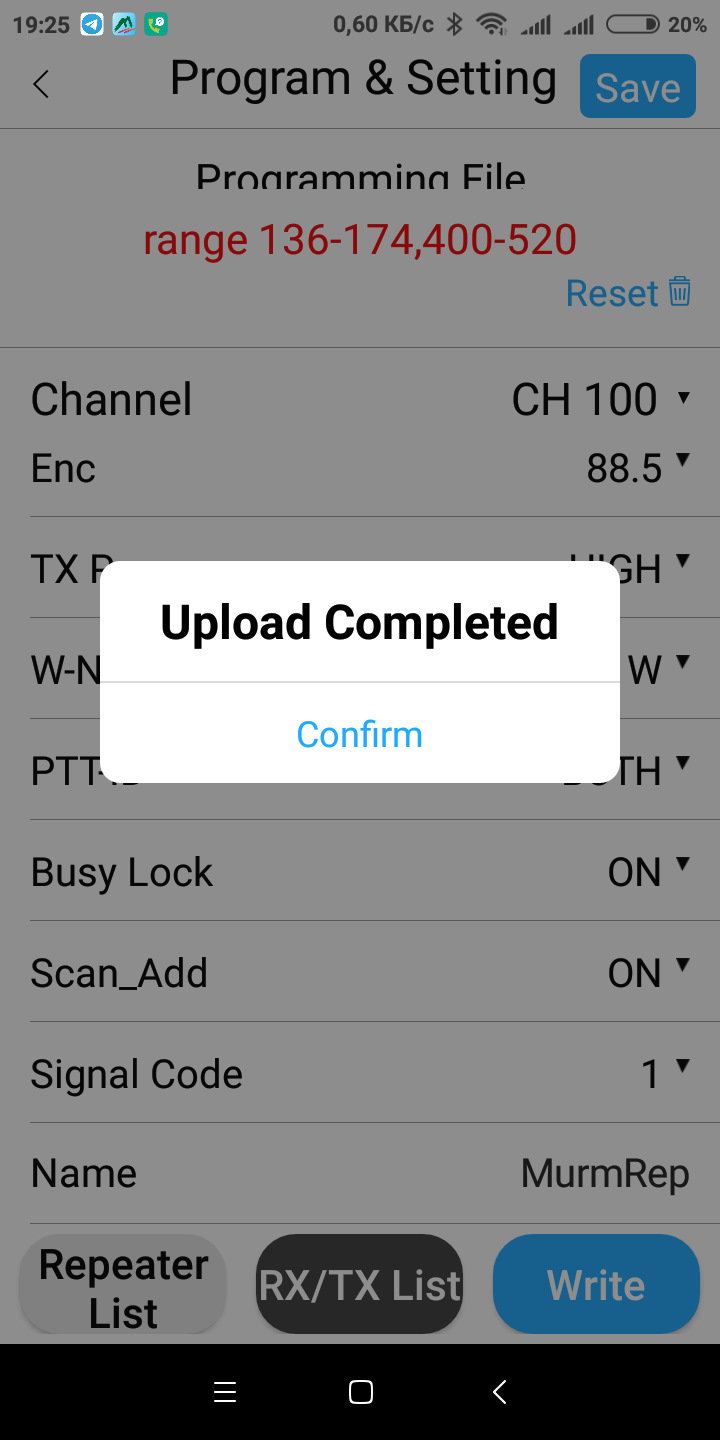Select a different Signal Code
720x1440 pixels.
point(665,1074)
